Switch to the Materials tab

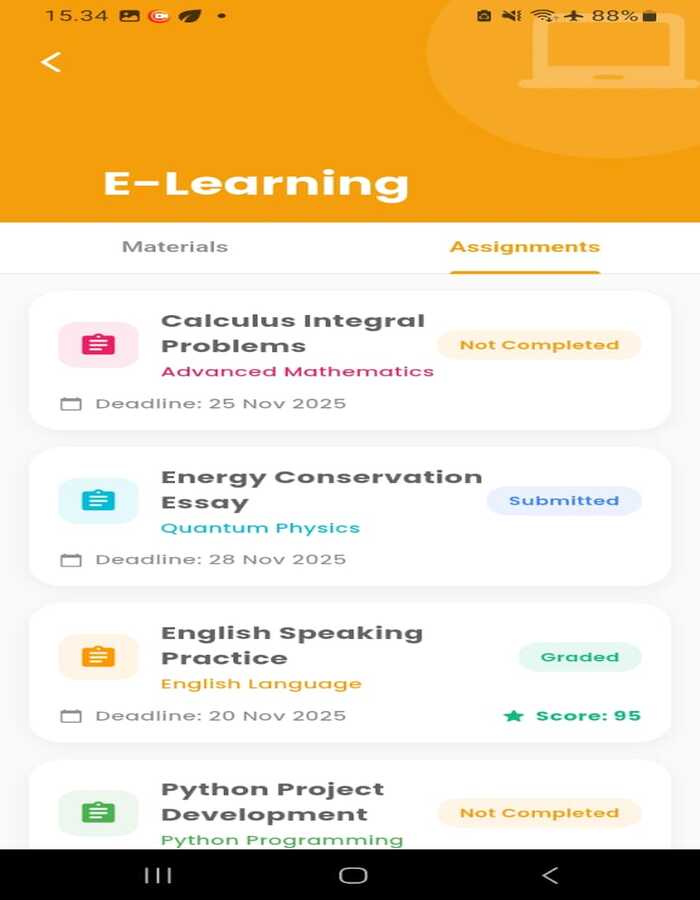175,247
